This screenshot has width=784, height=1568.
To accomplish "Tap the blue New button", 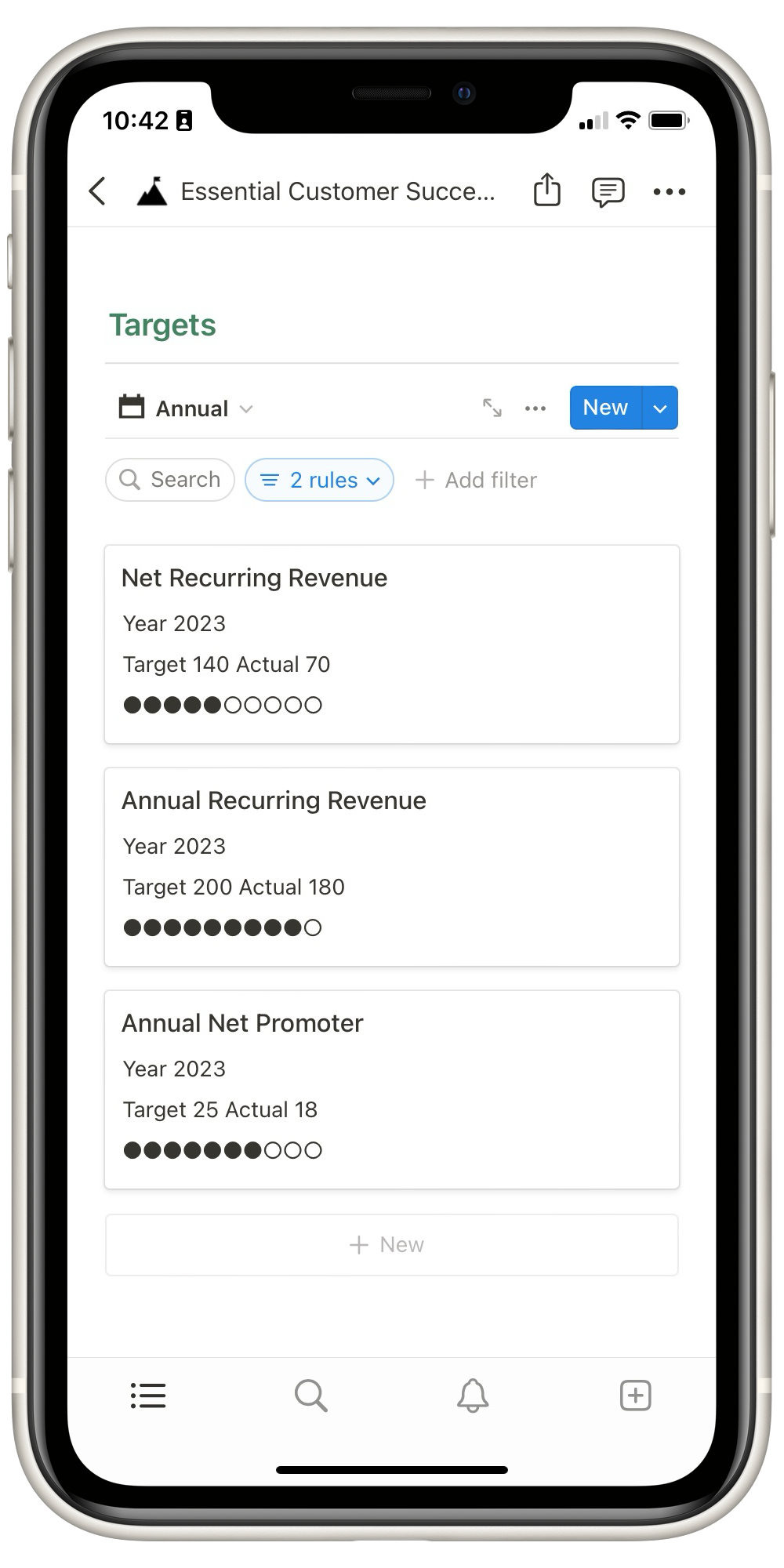I will (x=605, y=408).
